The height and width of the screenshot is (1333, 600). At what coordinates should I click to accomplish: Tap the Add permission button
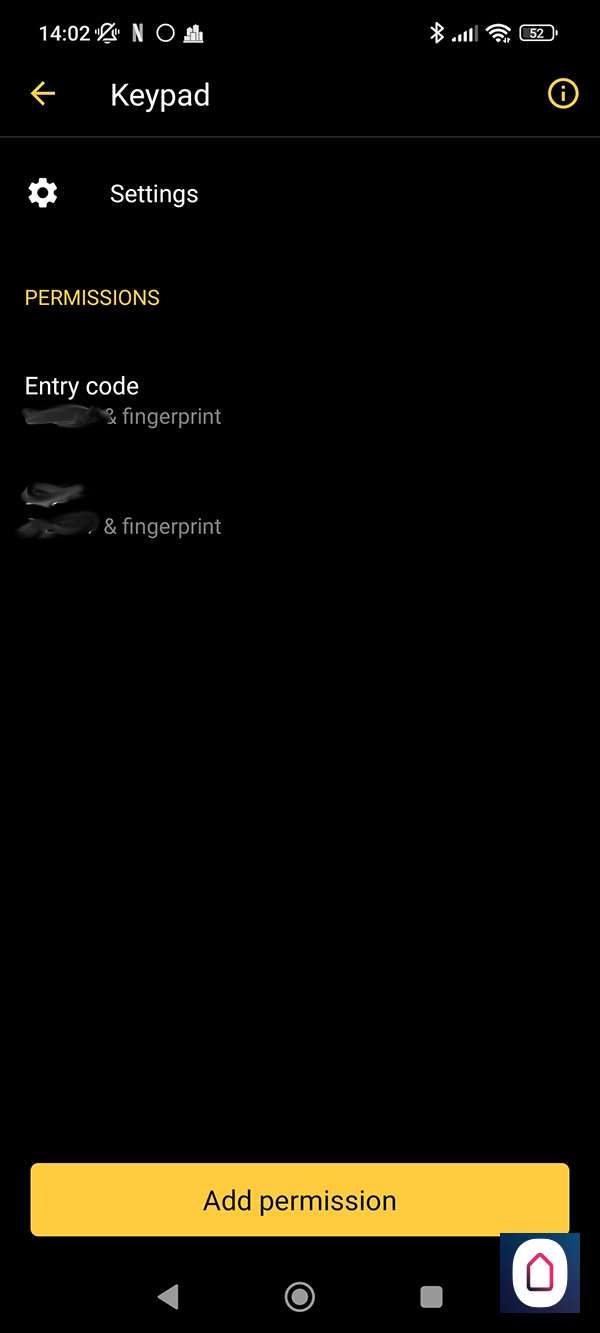tap(300, 1200)
